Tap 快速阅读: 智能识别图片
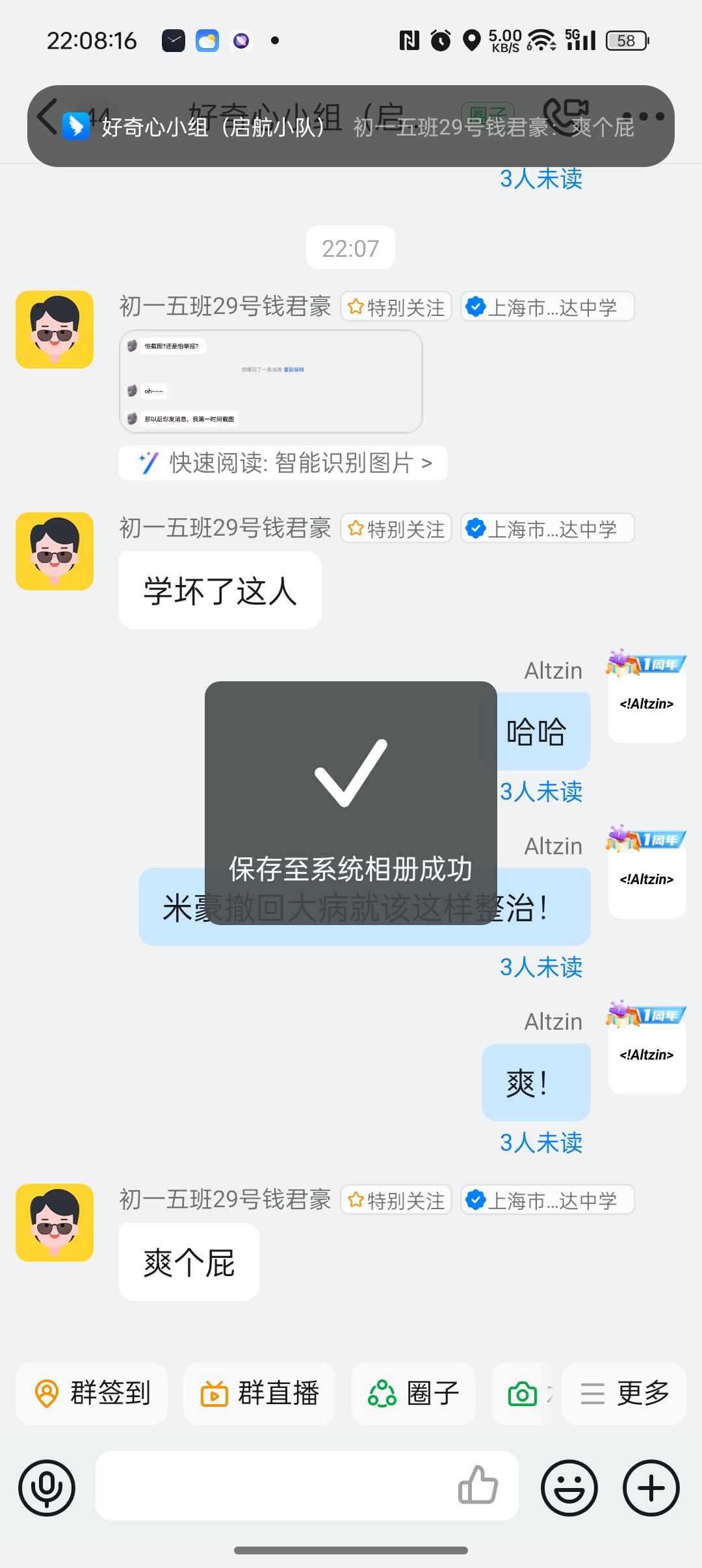The height and width of the screenshot is (1568, 702). (284, 463)
